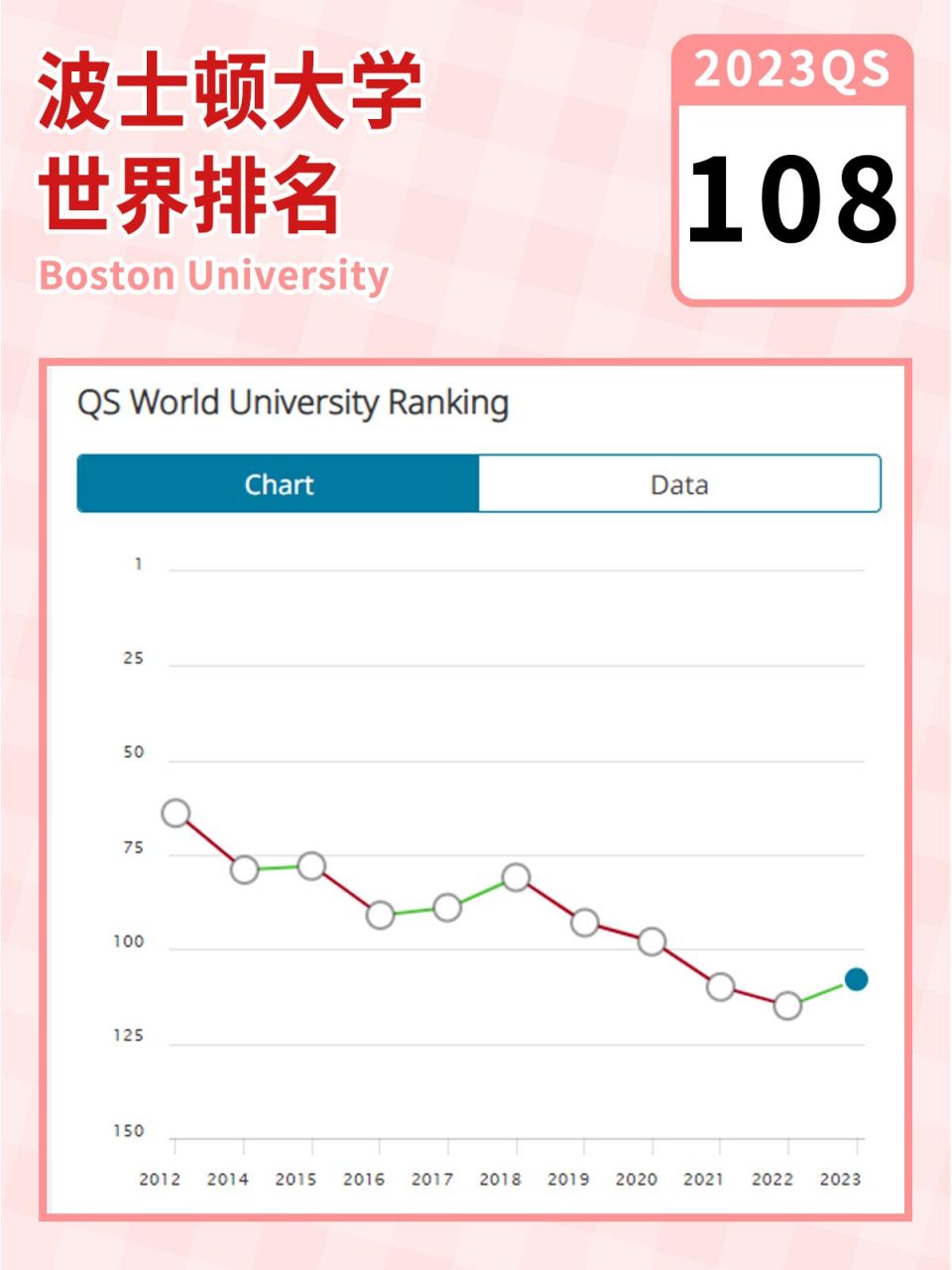Screen dimensions: 952x1270
Task: Click the rank 100 axis label
Action: tap(130, 938)
